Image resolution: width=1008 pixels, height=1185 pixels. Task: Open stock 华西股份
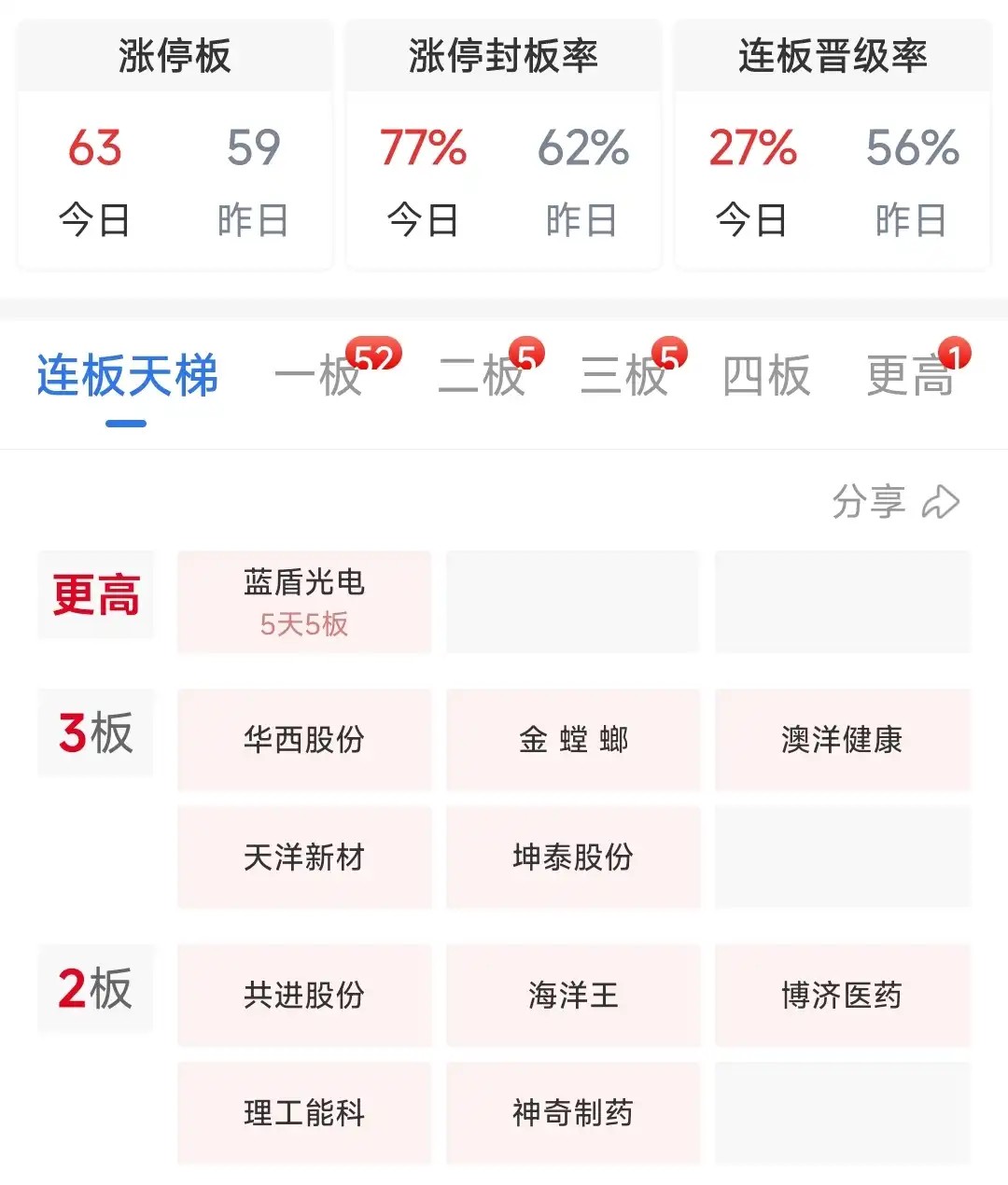pos(304,740)
